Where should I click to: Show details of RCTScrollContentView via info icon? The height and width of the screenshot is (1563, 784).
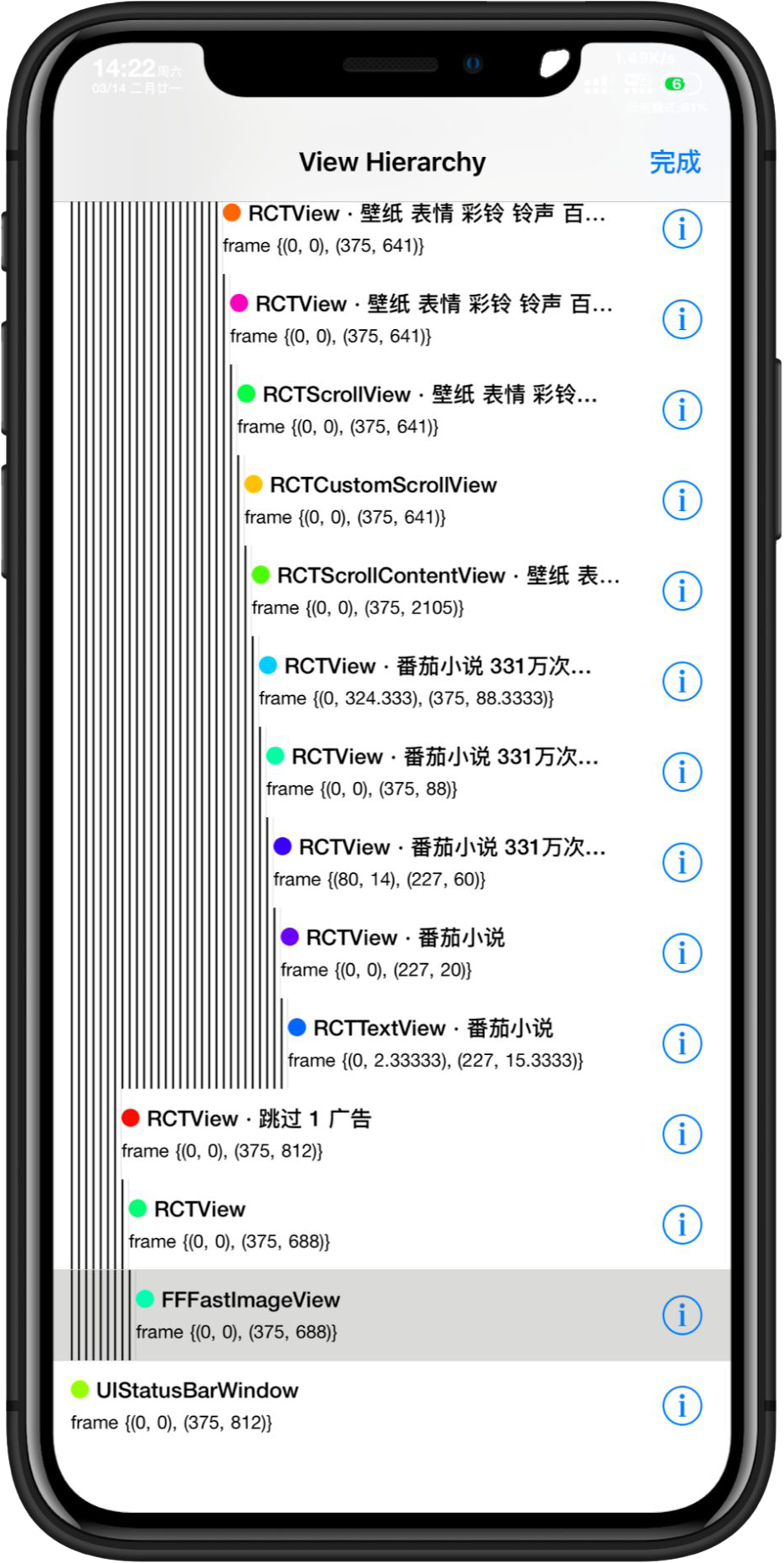coord(682,591)
